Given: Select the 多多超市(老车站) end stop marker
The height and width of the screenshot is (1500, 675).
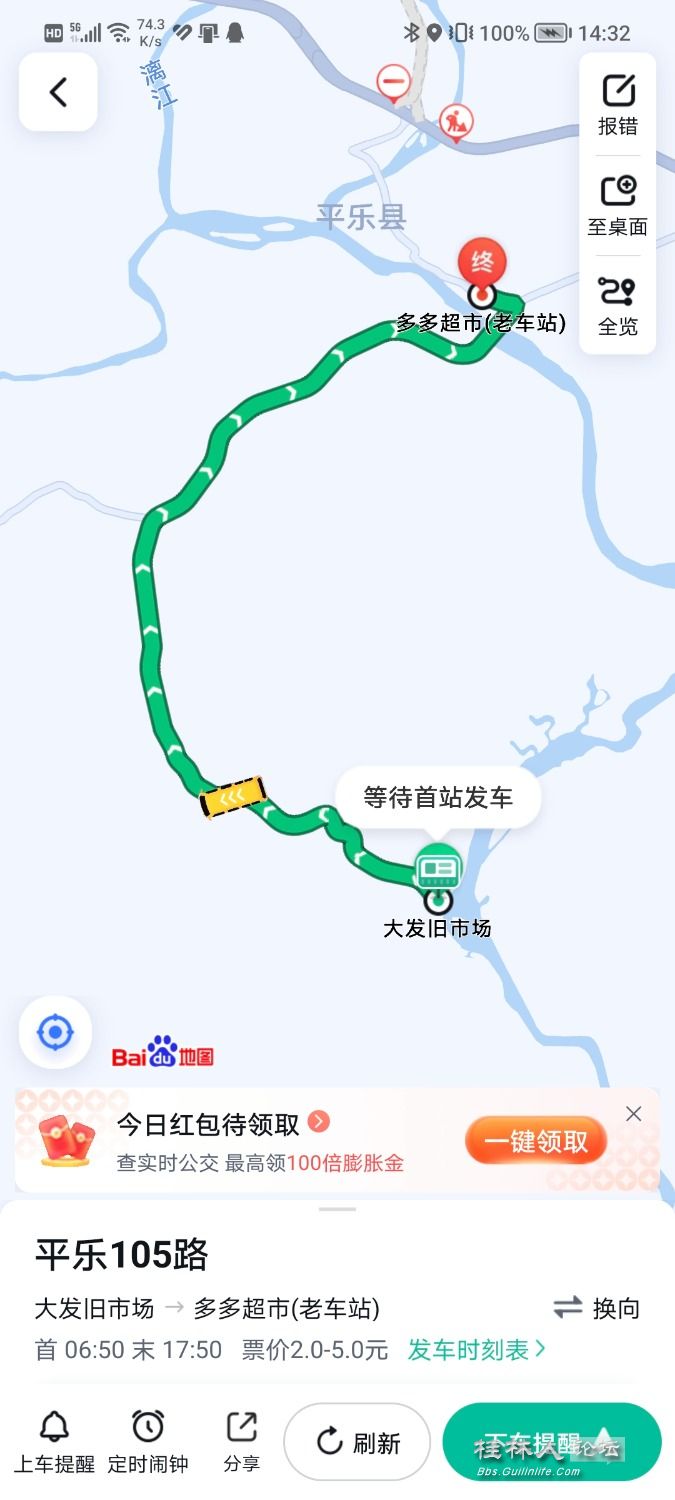Looking at the screenshot, I should click(482, 294).
